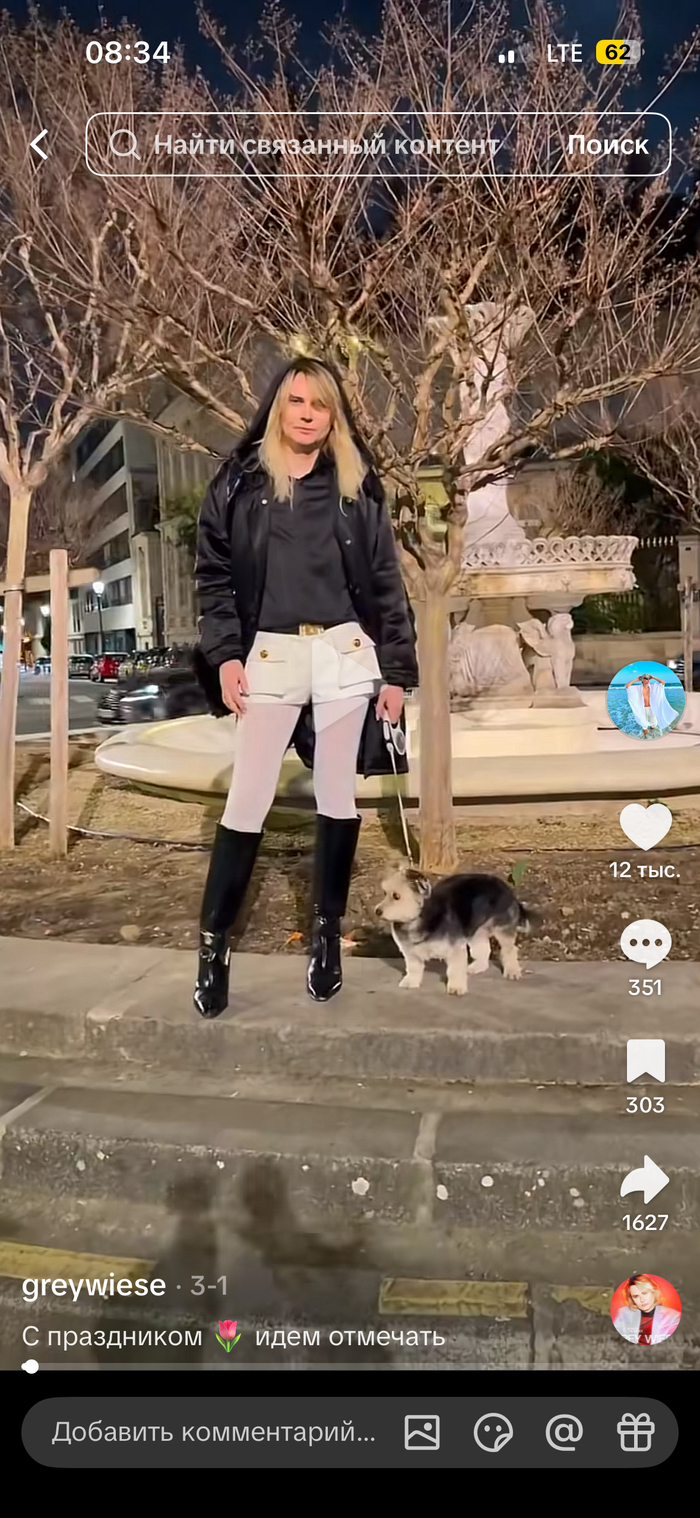
Task: Tap the 'Найти связанный контент' search field
Action: pos(325,145)
